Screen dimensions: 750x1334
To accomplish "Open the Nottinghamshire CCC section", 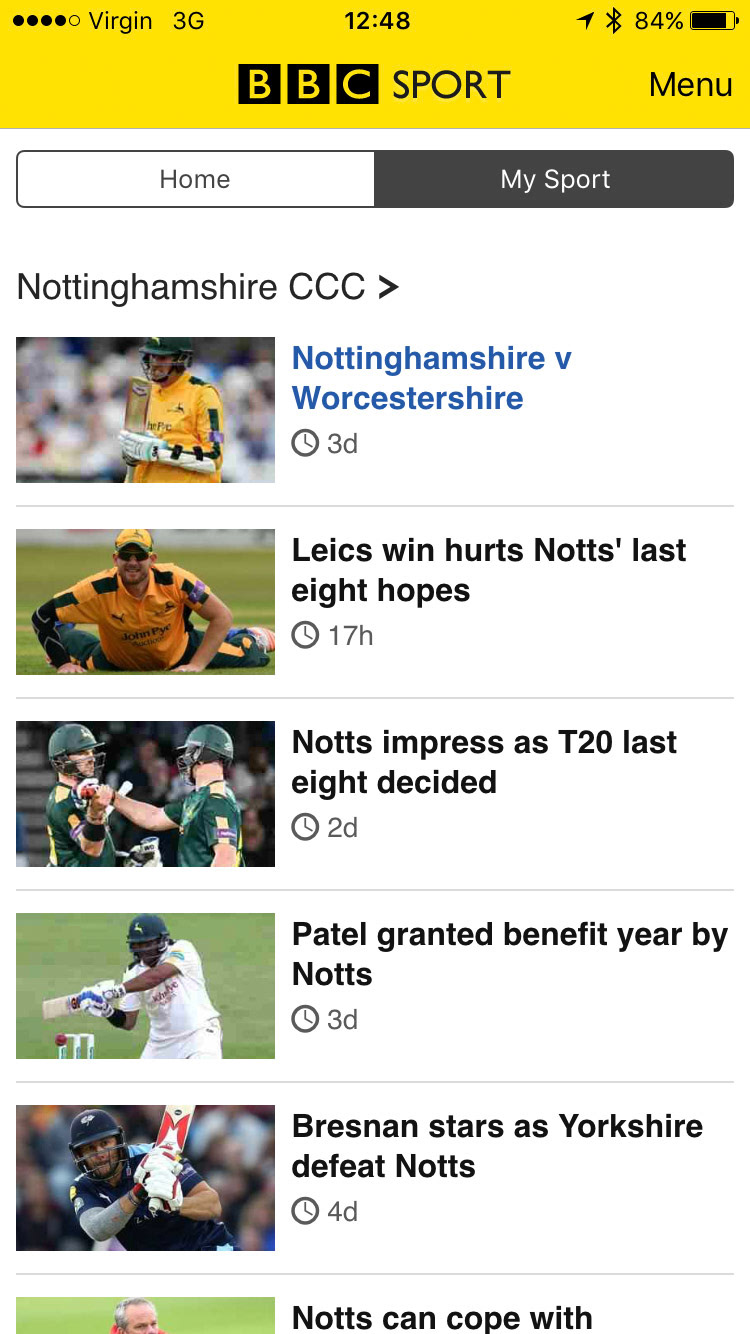I will coord(208,288).
